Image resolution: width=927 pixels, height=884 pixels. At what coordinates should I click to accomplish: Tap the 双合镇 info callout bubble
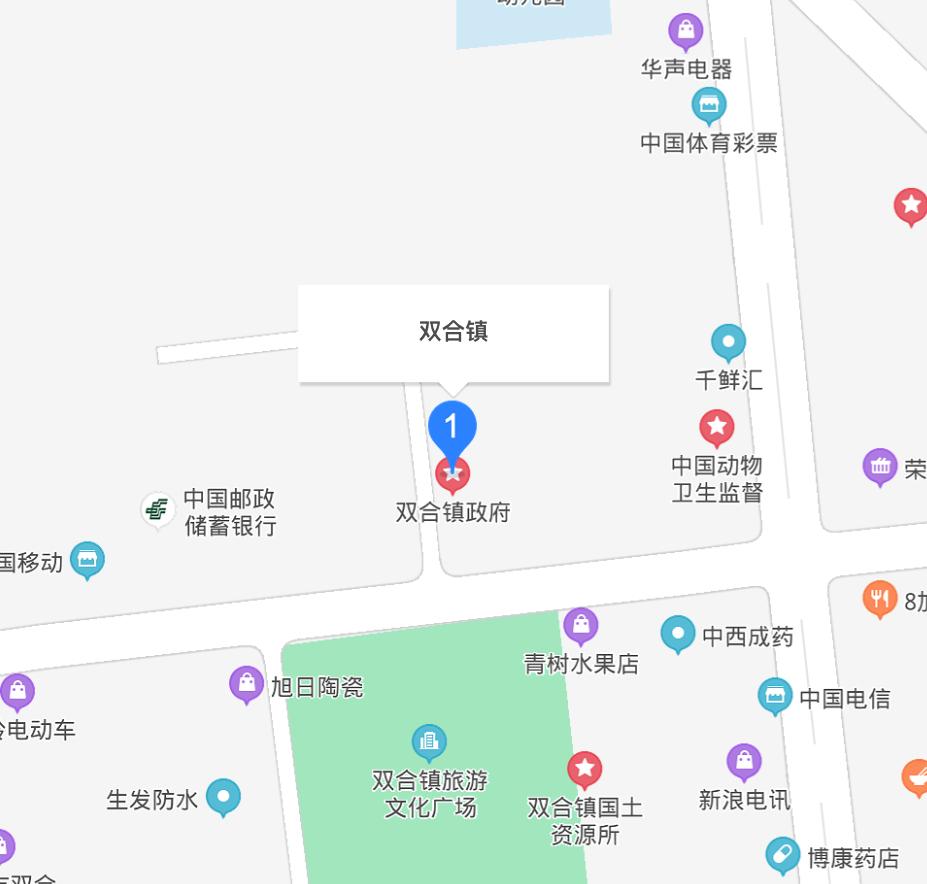pyautogui.click(x=453, y=332)
